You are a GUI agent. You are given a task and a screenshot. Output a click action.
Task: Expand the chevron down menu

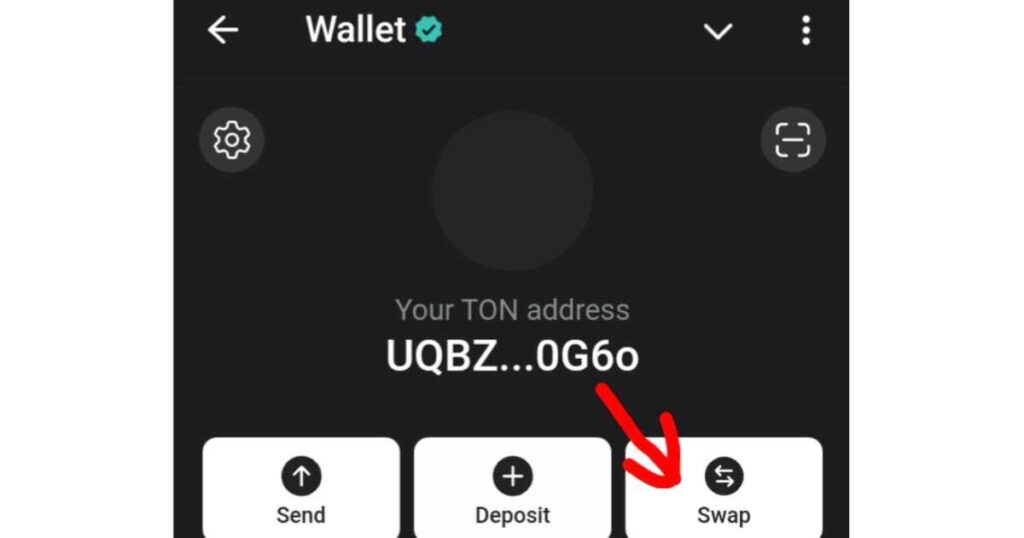718,32
